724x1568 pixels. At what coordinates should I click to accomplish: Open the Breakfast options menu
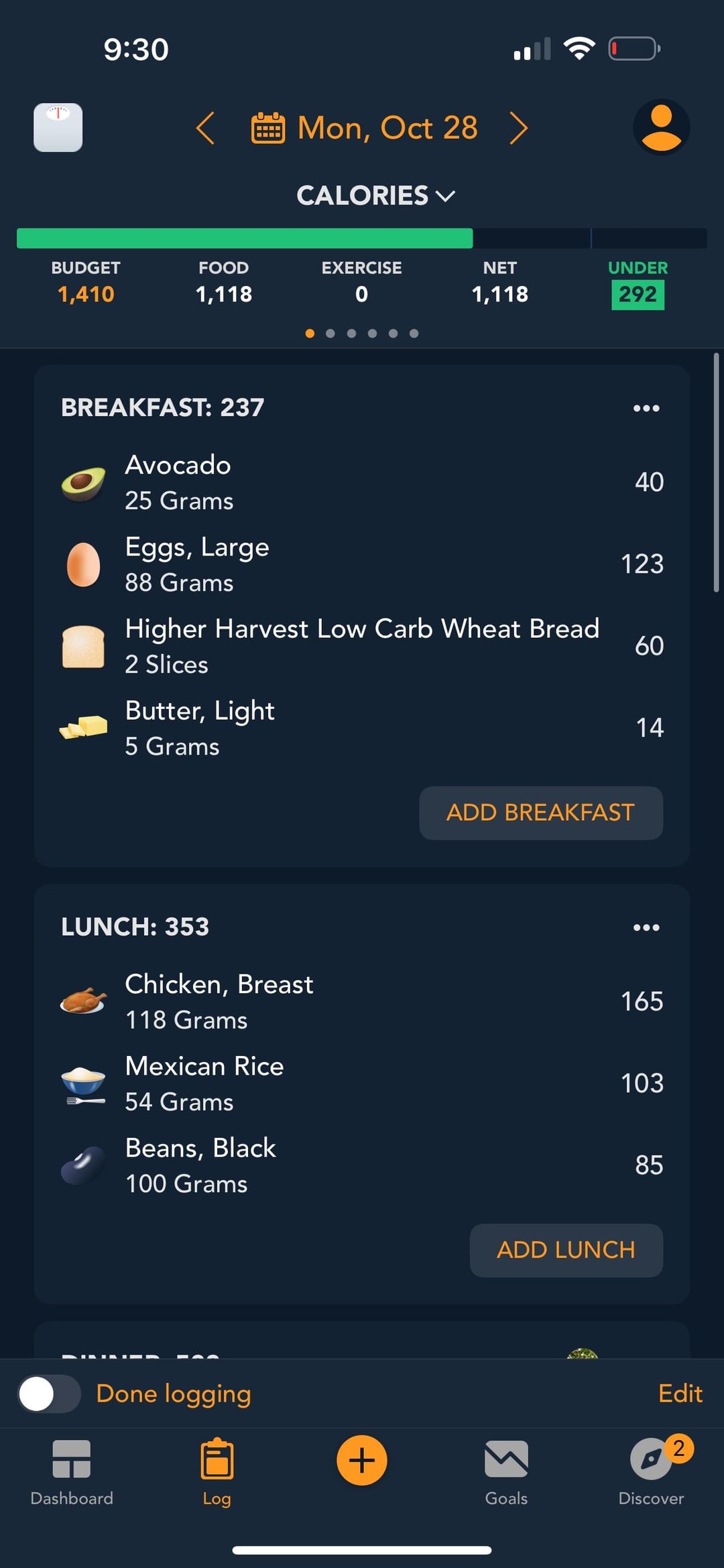pos(646,408)
